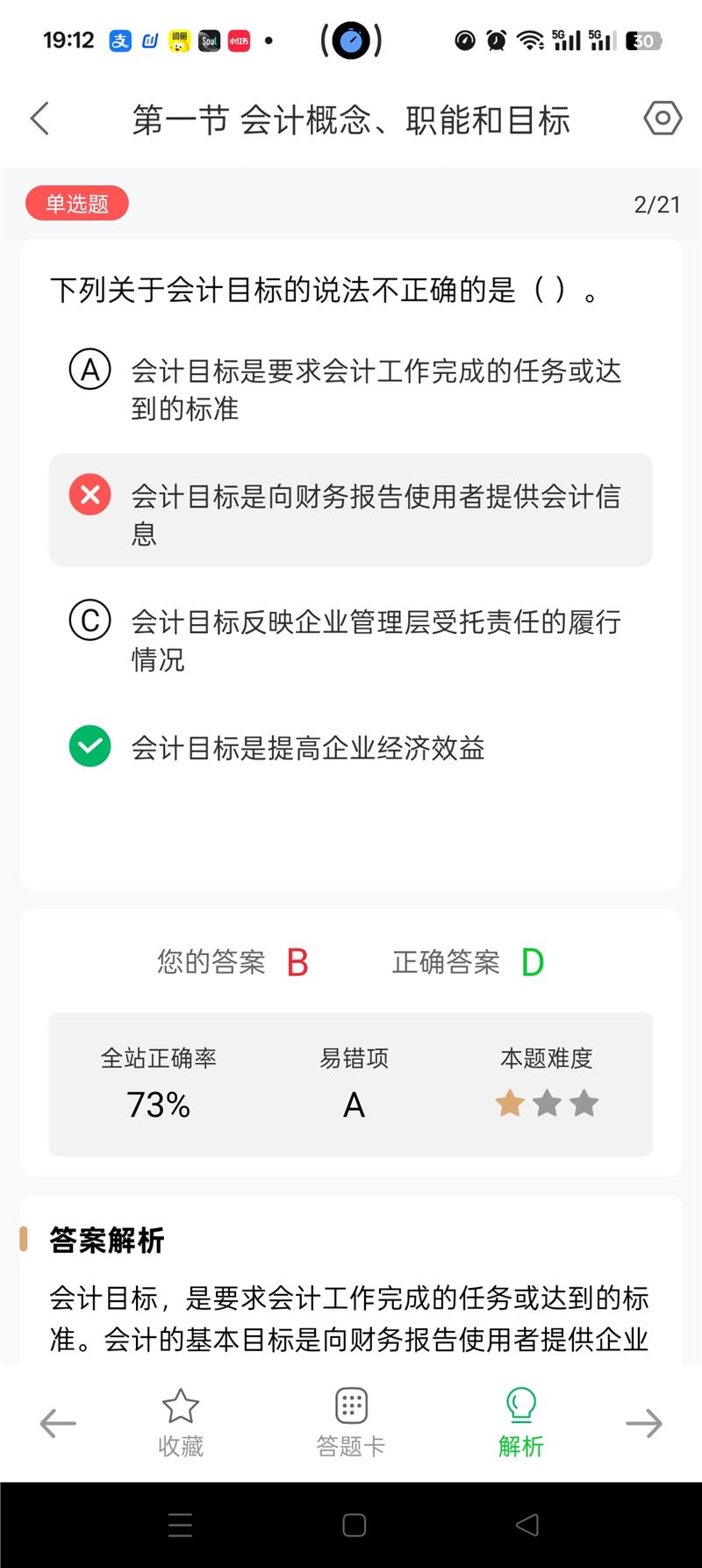Go to the previous question arrow

click(58, 1423)
